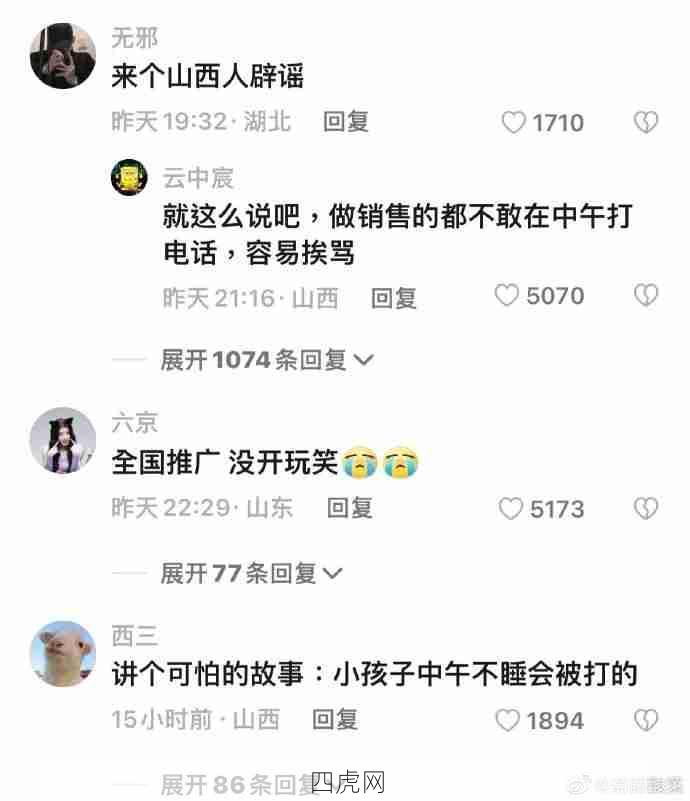The height and width of the screenshot is (801, 690).
Task: Reply to 西三's comment
Action: coord(336,719)
